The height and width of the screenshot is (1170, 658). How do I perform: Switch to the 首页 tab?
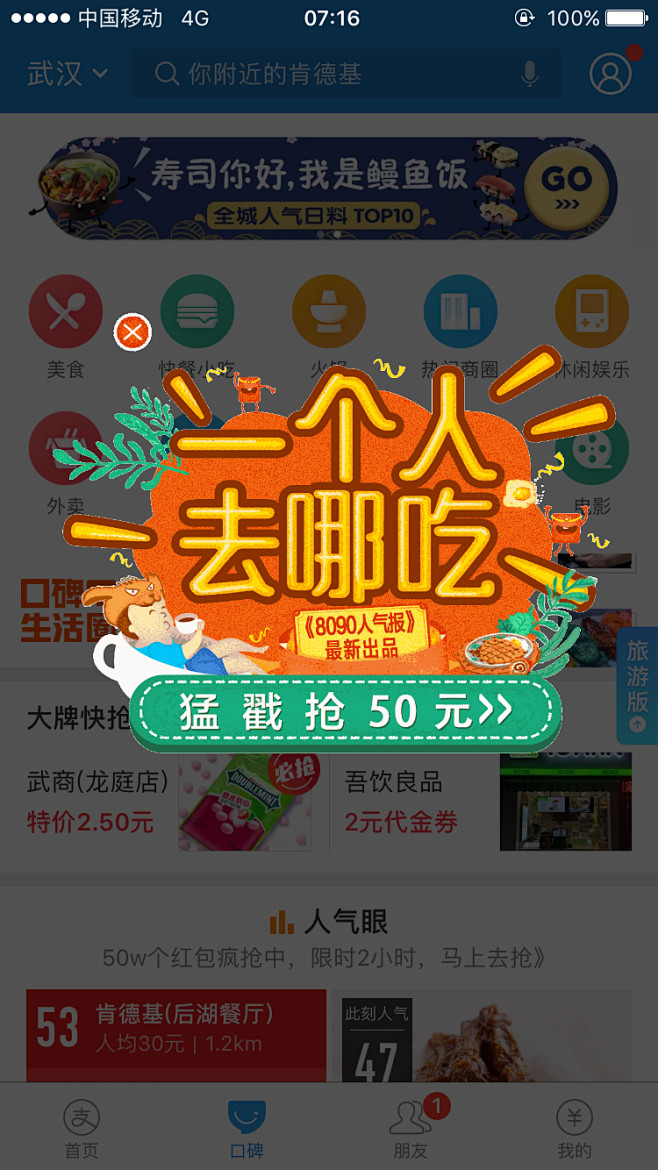(81, 1128)
